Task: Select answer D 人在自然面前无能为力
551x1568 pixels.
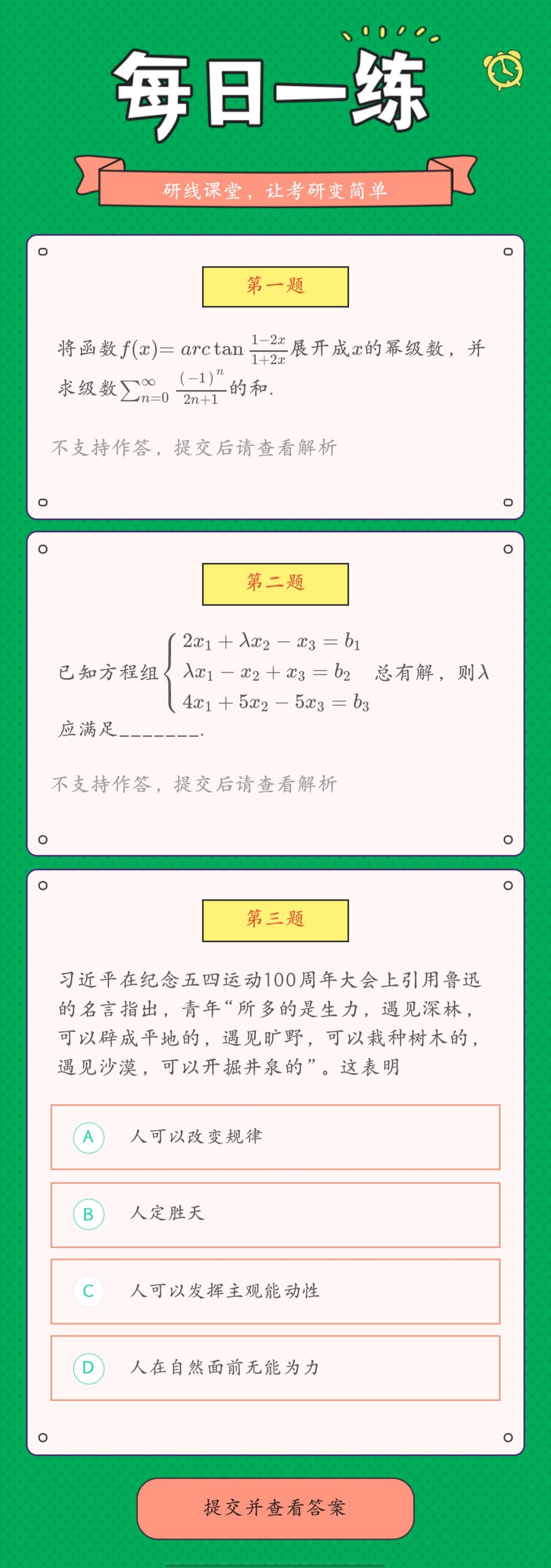Action: click(275, 1368)
